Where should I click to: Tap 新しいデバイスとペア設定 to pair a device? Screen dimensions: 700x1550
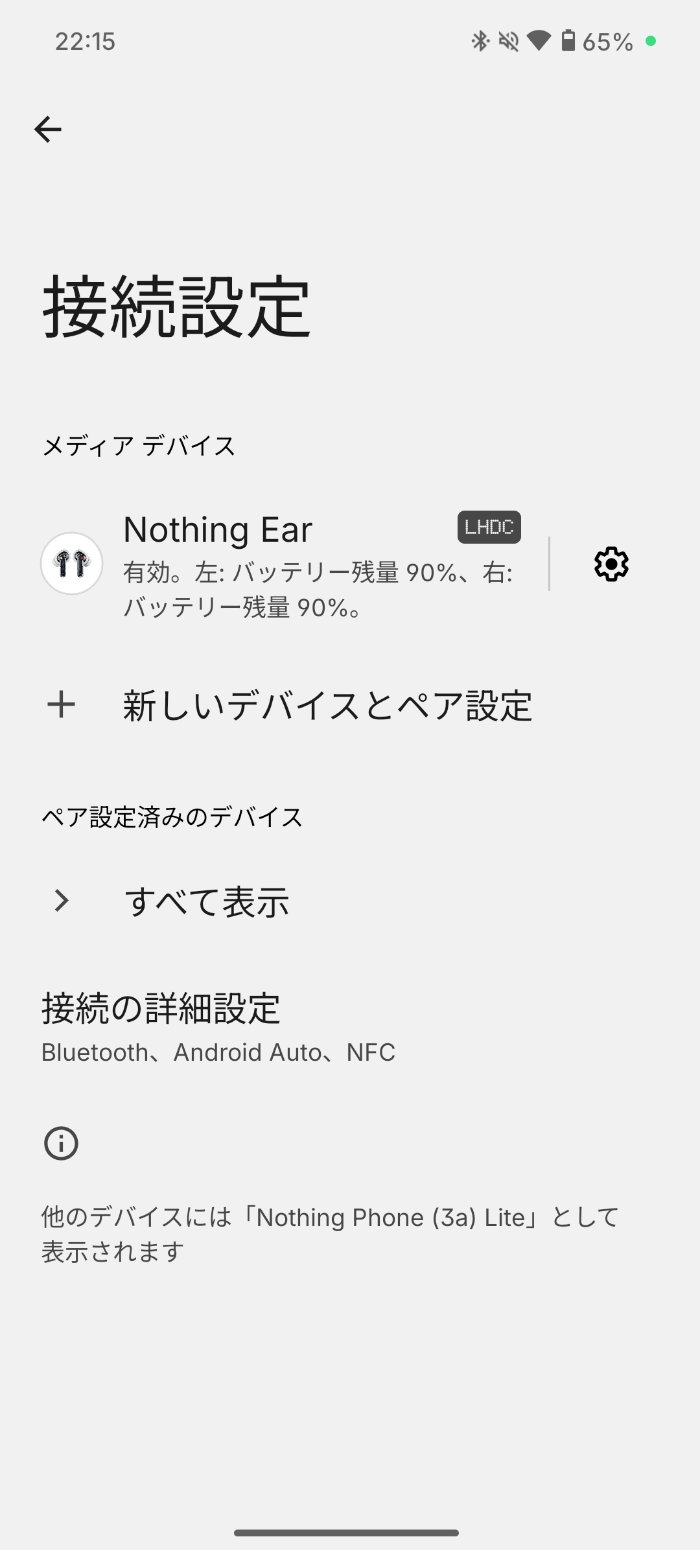click(x=327, y=705)
